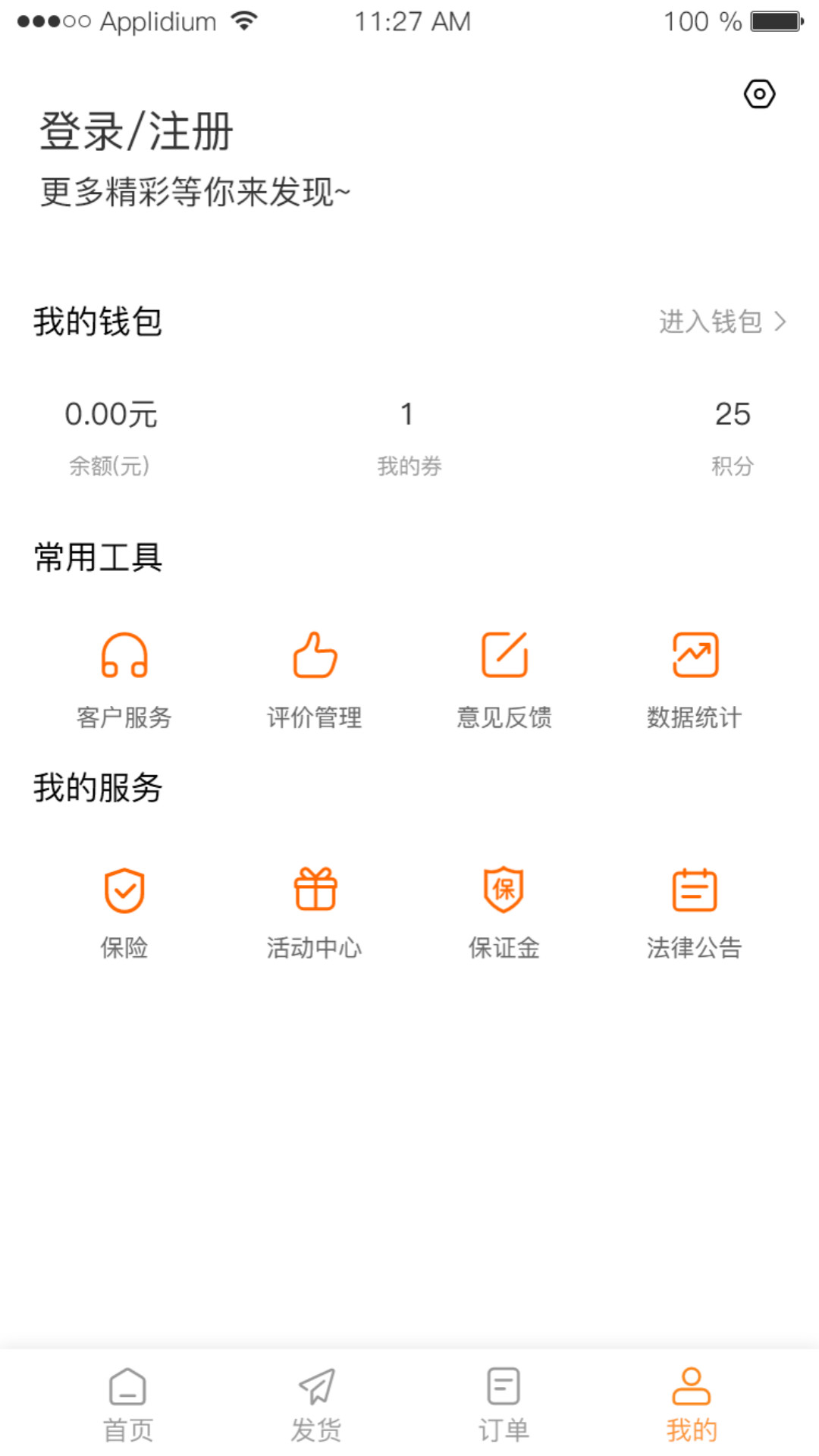Open 意见反馈 feedback pencil icon
The height and width of the screenshot is (1456, 819).
(x=504, y=656)
